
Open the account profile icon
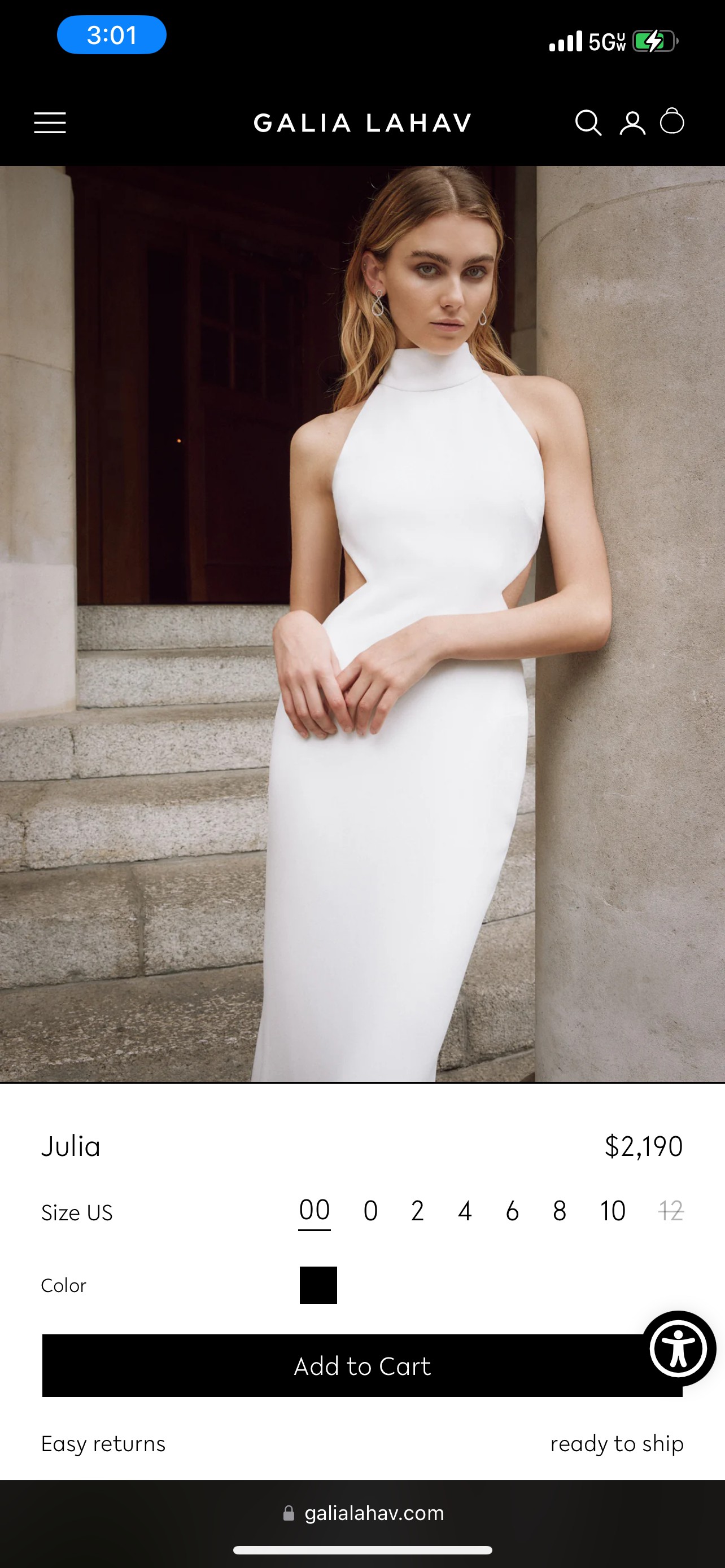pyautogui.click(x=632, y=124)
